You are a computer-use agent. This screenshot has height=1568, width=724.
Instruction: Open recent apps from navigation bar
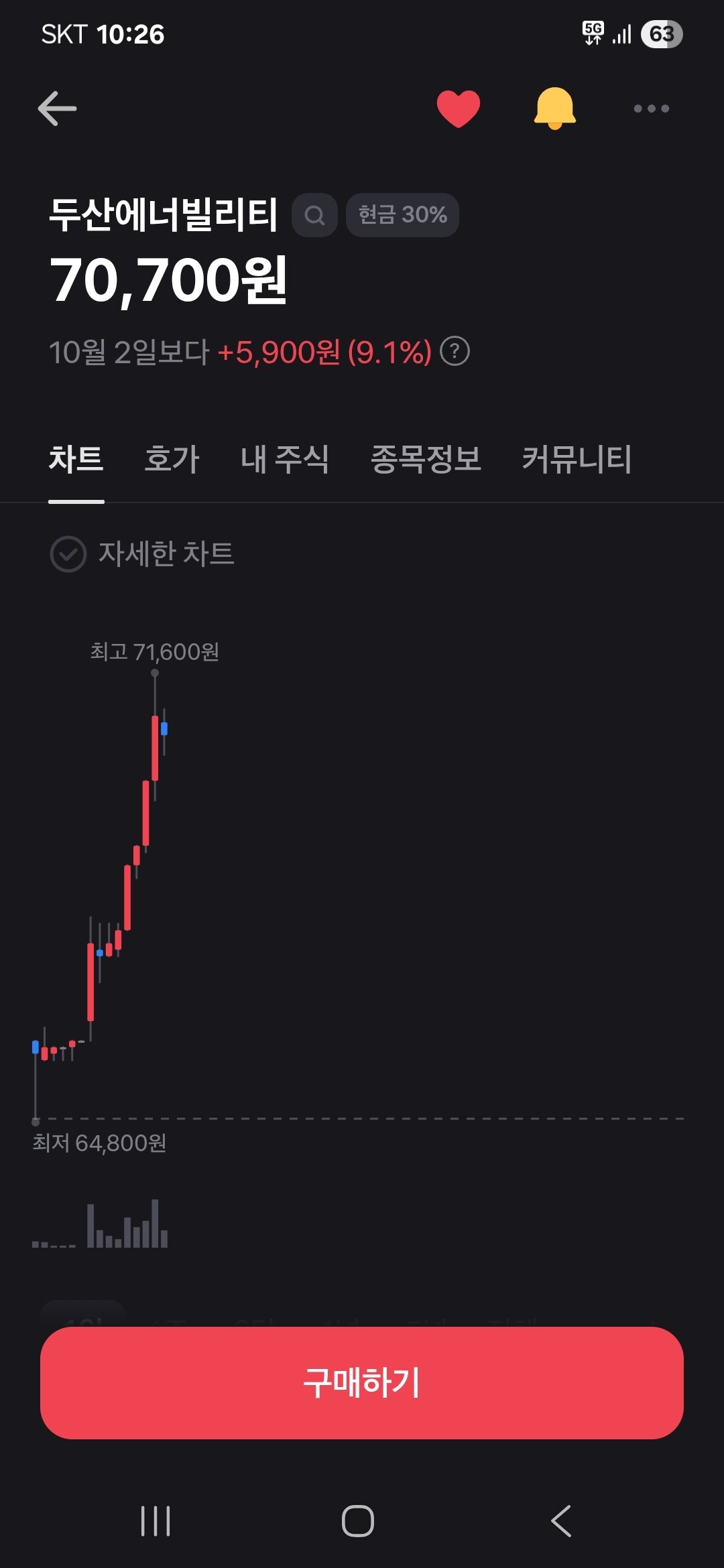[x=156, y=1521]
